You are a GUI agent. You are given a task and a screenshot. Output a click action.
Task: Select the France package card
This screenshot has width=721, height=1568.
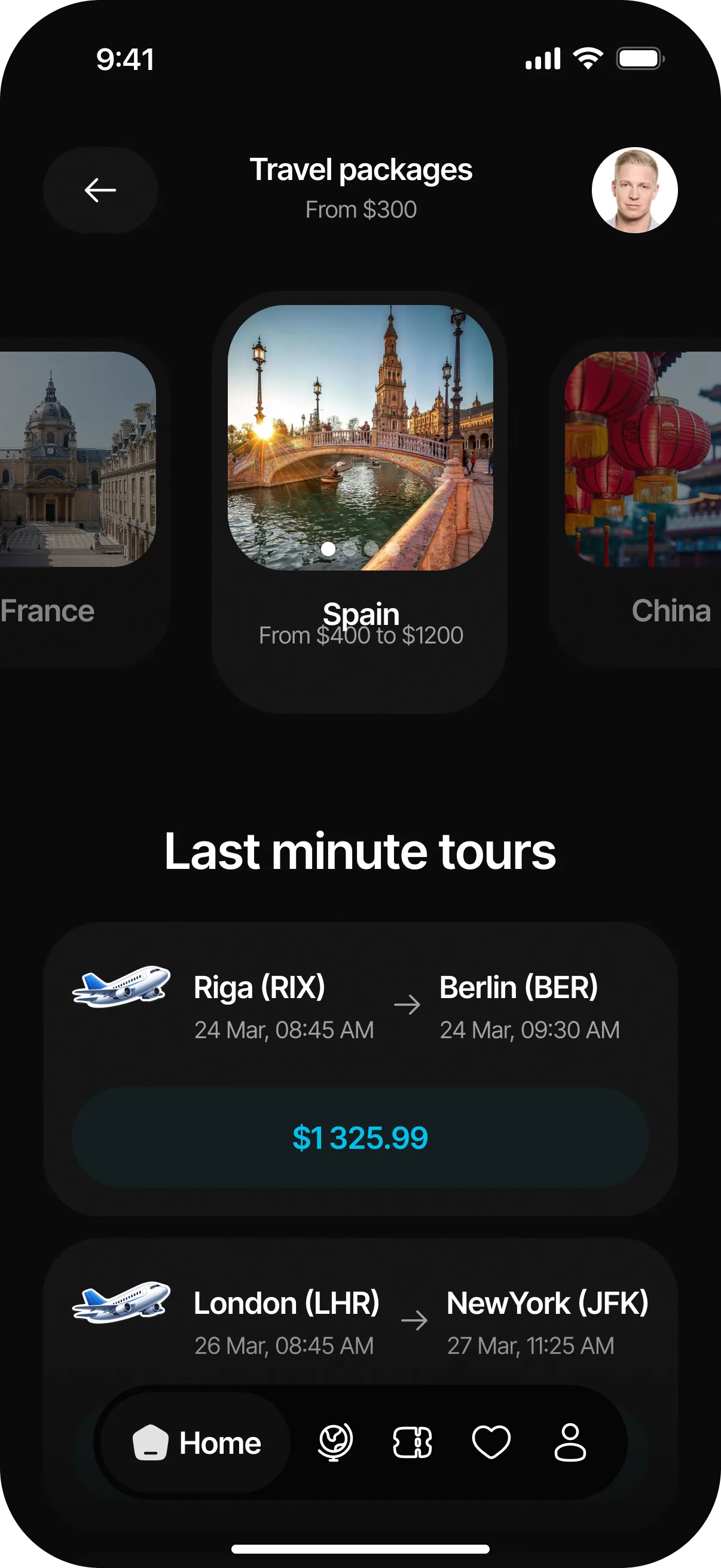pyautogui.click(x=79, y=502)
